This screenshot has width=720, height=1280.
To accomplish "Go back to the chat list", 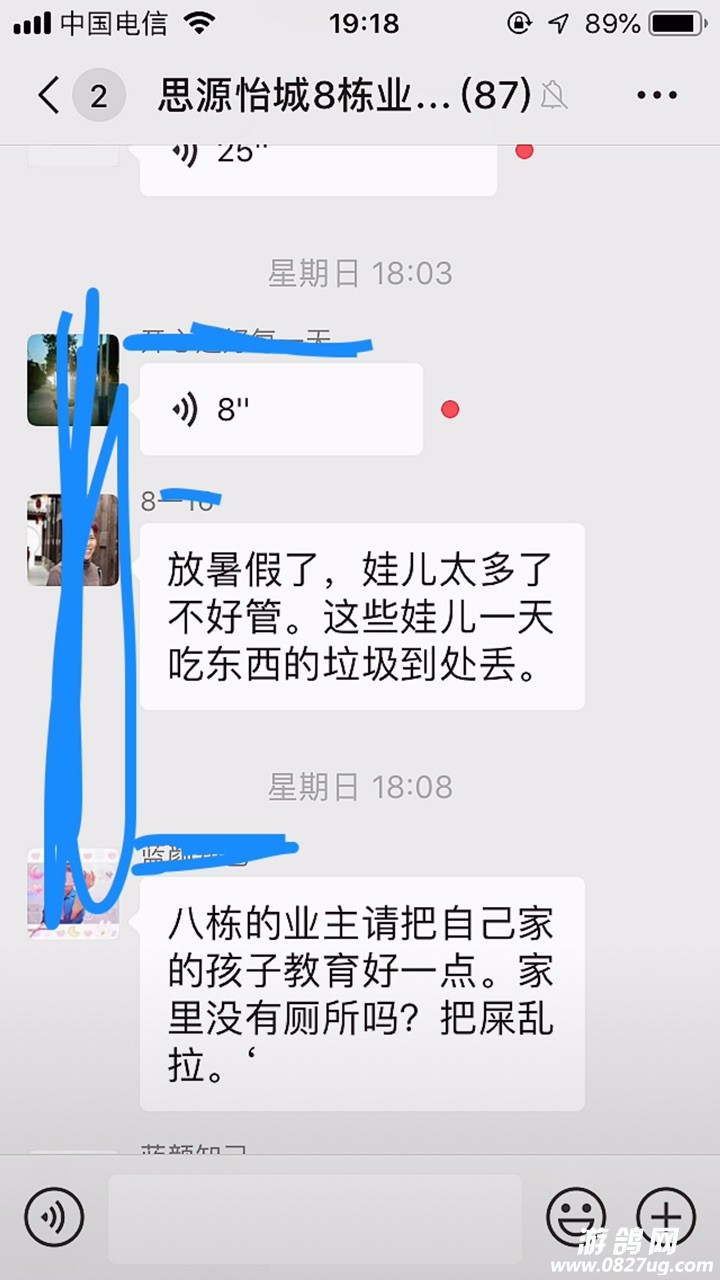I will point(48,96).
